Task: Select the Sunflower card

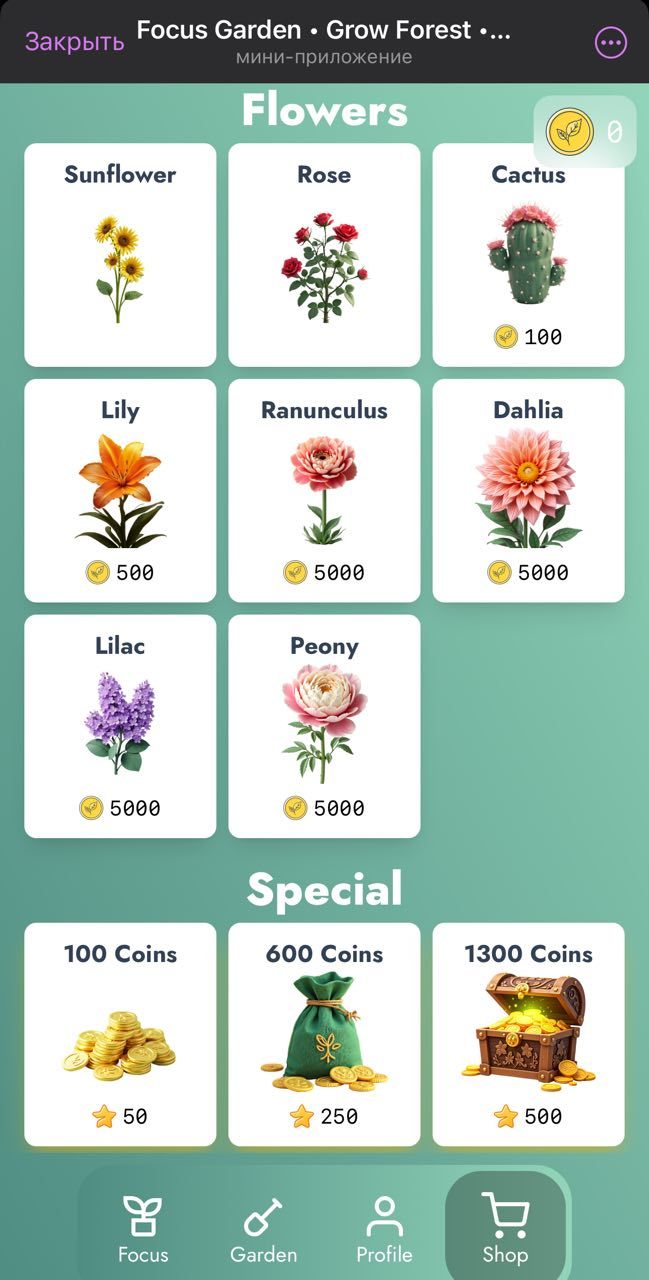Action: [x=120, y=255]
